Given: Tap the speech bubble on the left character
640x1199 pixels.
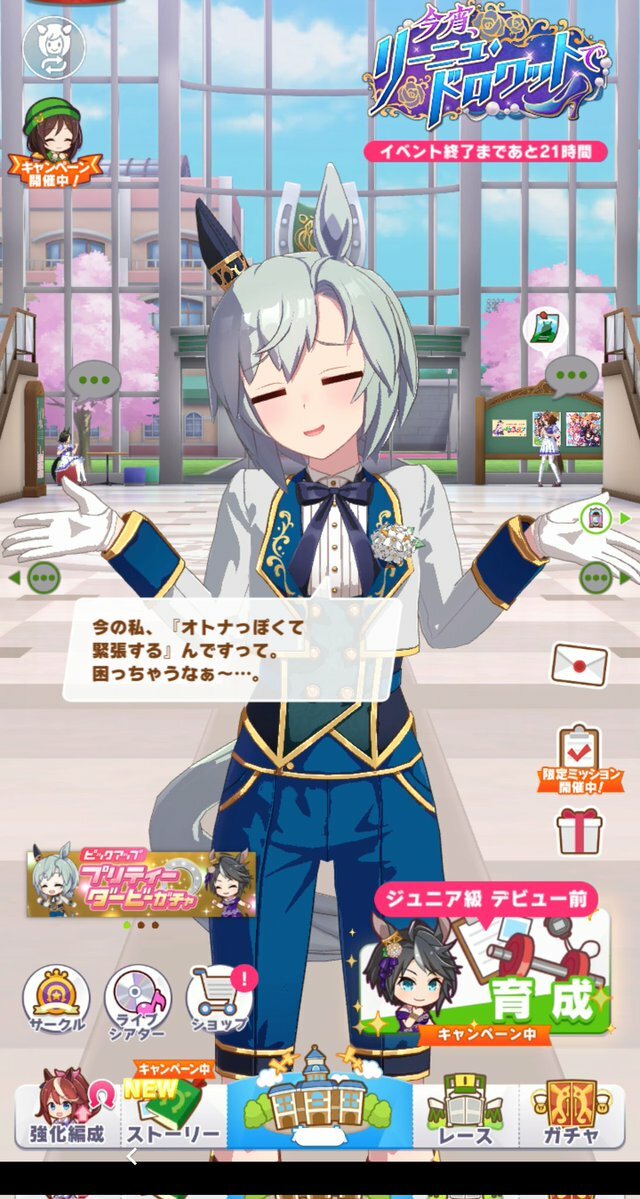Looking at the screenshot, I should pyautogui.click(x=93, y=380).
